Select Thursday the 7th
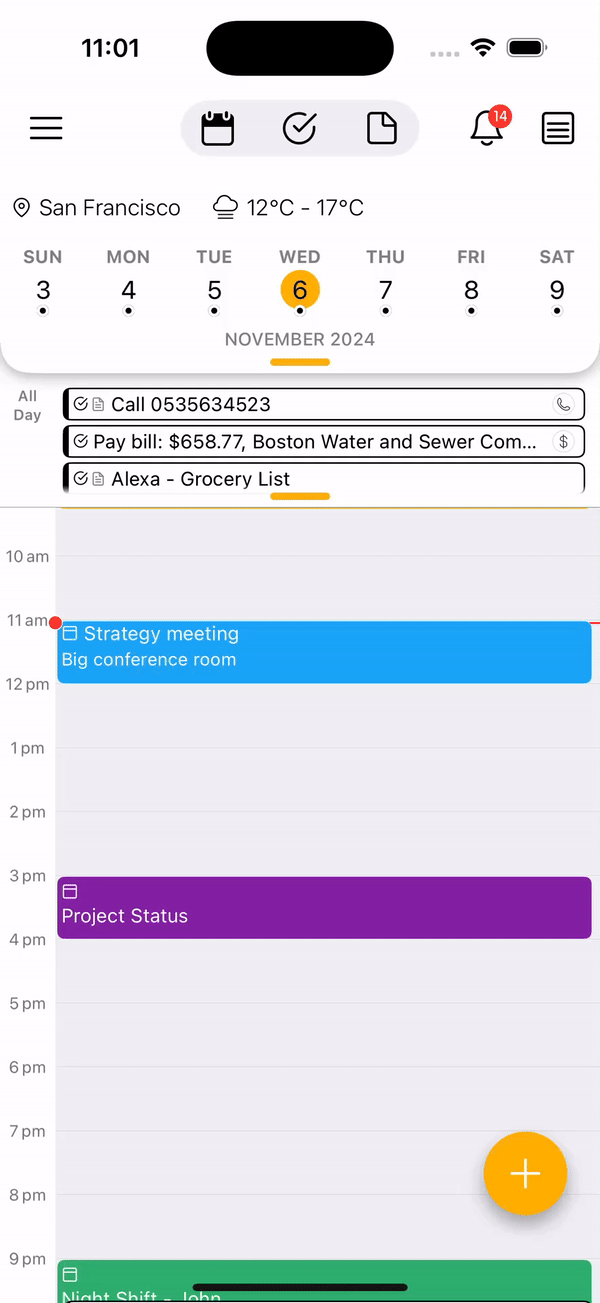Screen dimensions: 600x1303 click(x=386, y=290)
